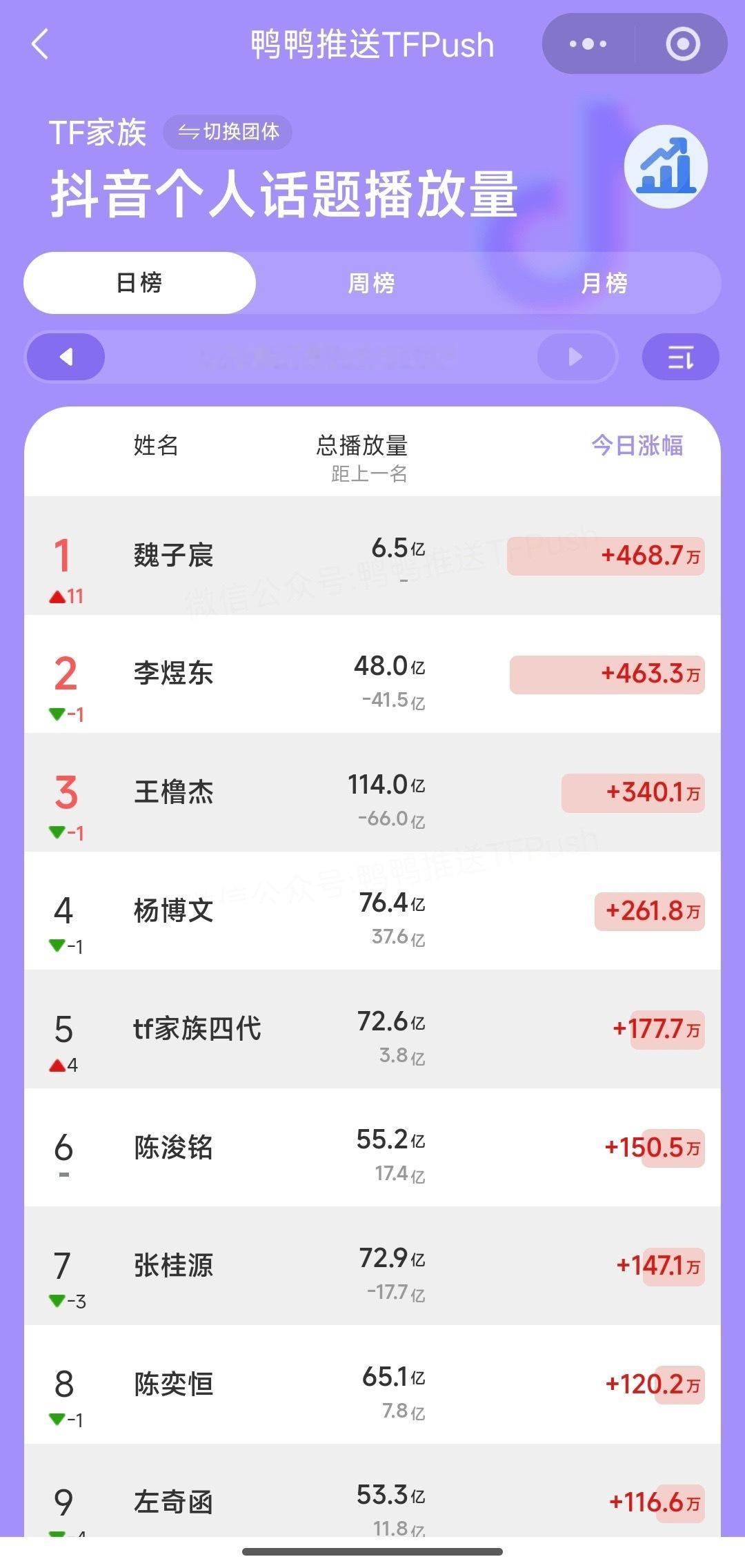Click the 今日涨幅 column header
The image size is (745, 1568).
pyautogui.click(x=639, y=446)
